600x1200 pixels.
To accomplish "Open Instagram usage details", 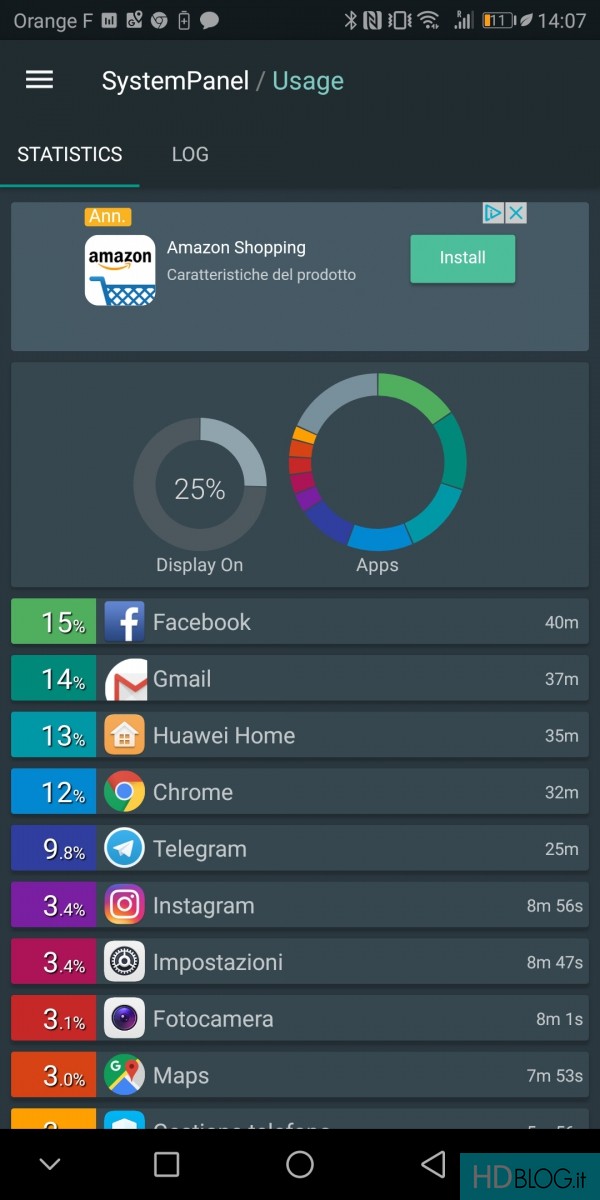I will (x=300, y=906).
